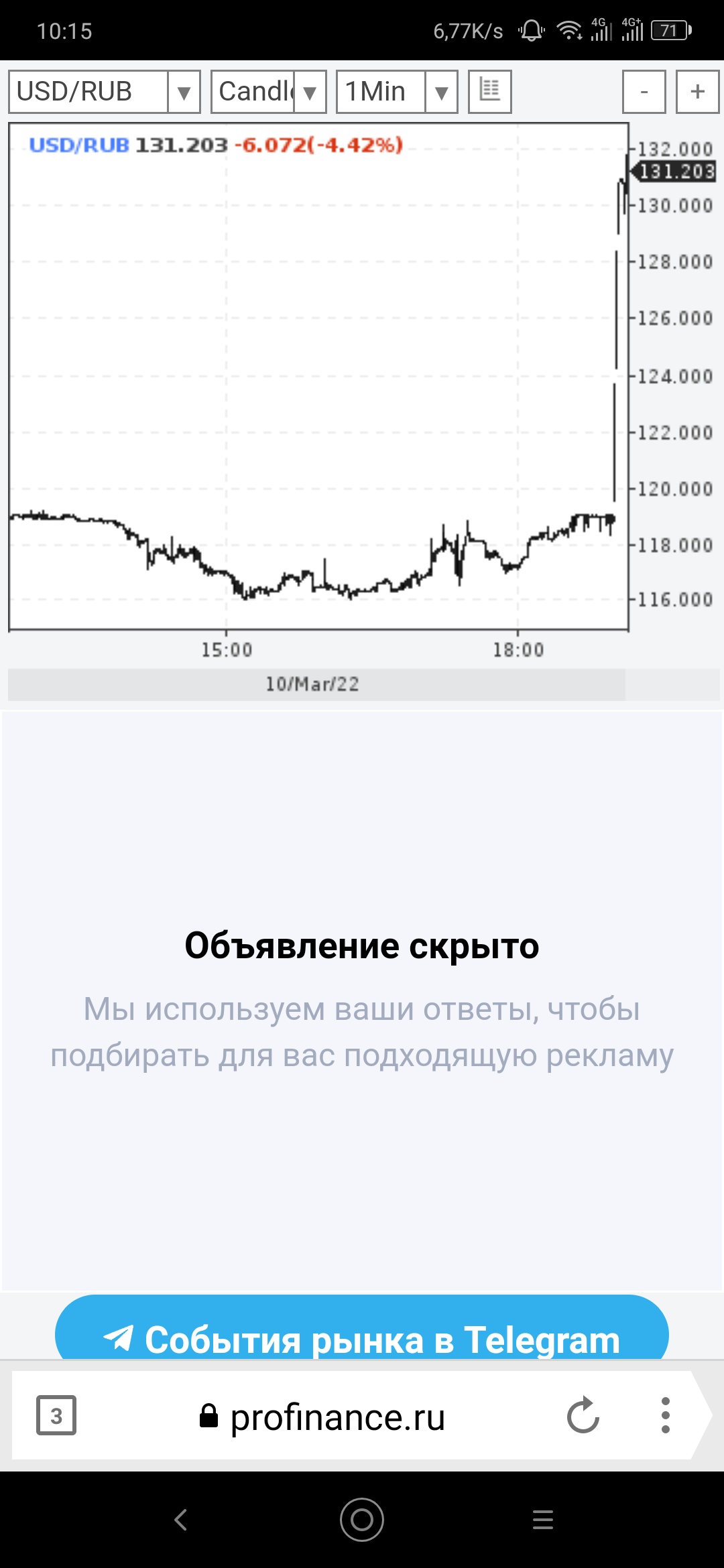The image size is (724, 1568).
Task: Reload the current page
Action: tap(583, 1415)
